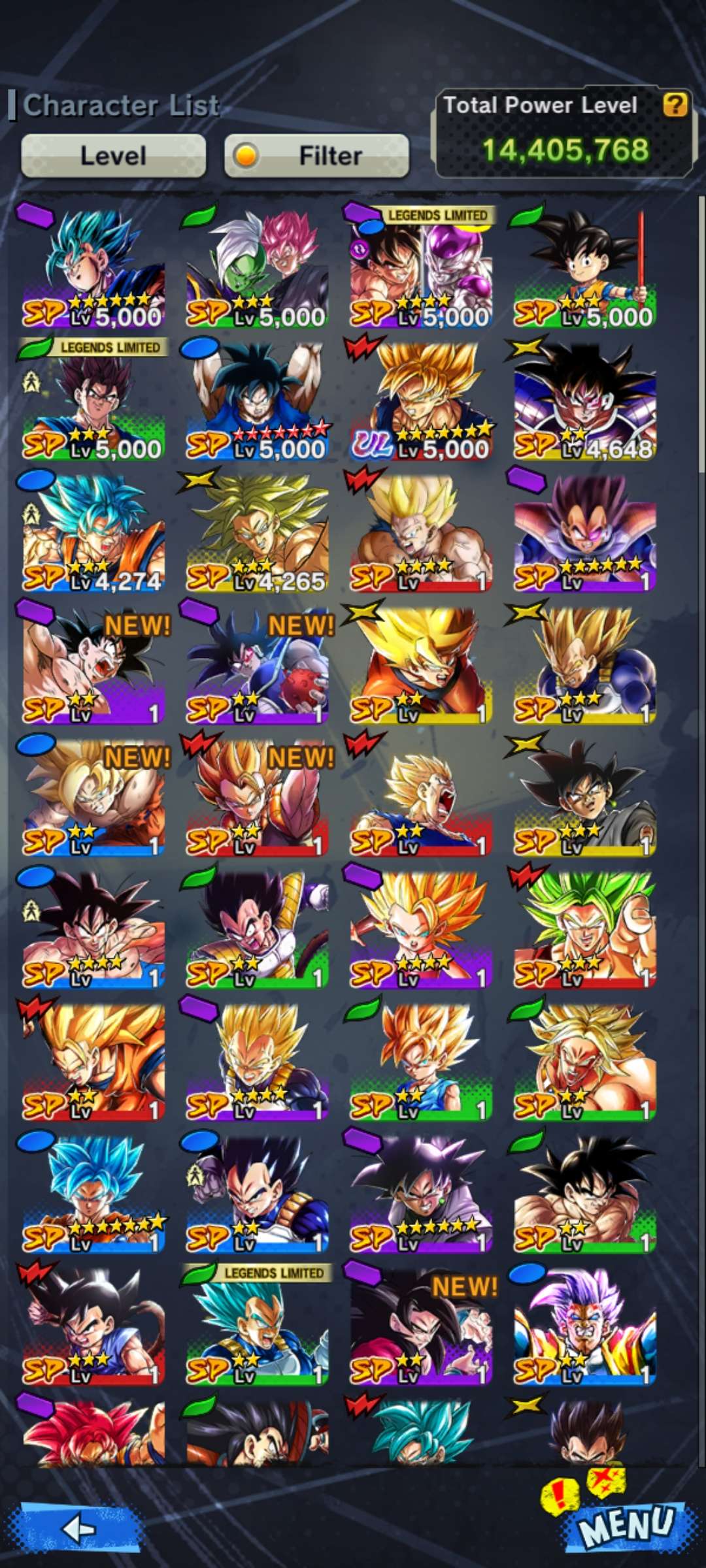Open the pink-haired fighter Lv 1 card
The height and width of the screenshot is (1568, 706).
pyautogui.click(x=584, y=1326)
